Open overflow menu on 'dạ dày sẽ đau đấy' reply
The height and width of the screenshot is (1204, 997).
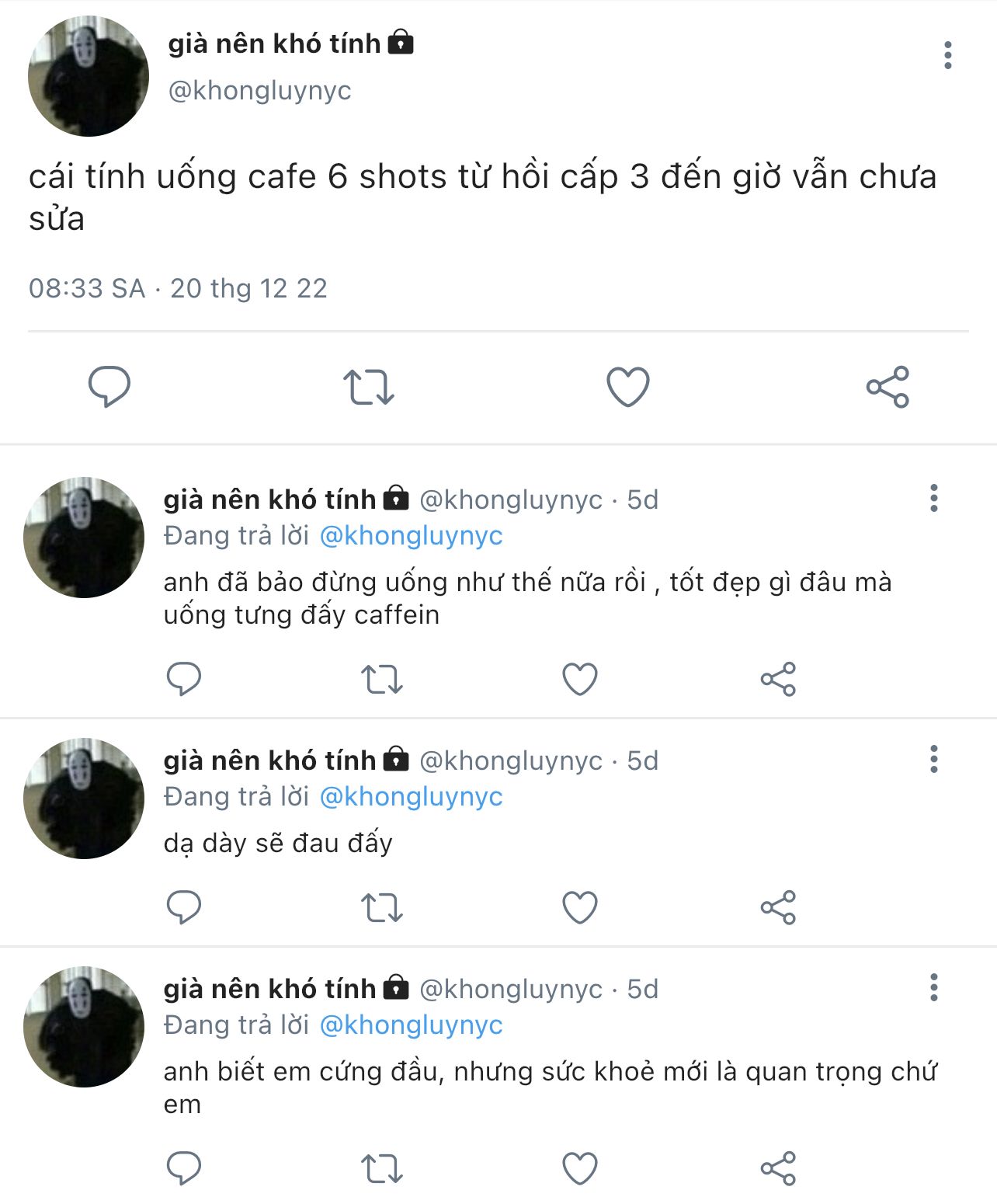click(x=934, y=759)
